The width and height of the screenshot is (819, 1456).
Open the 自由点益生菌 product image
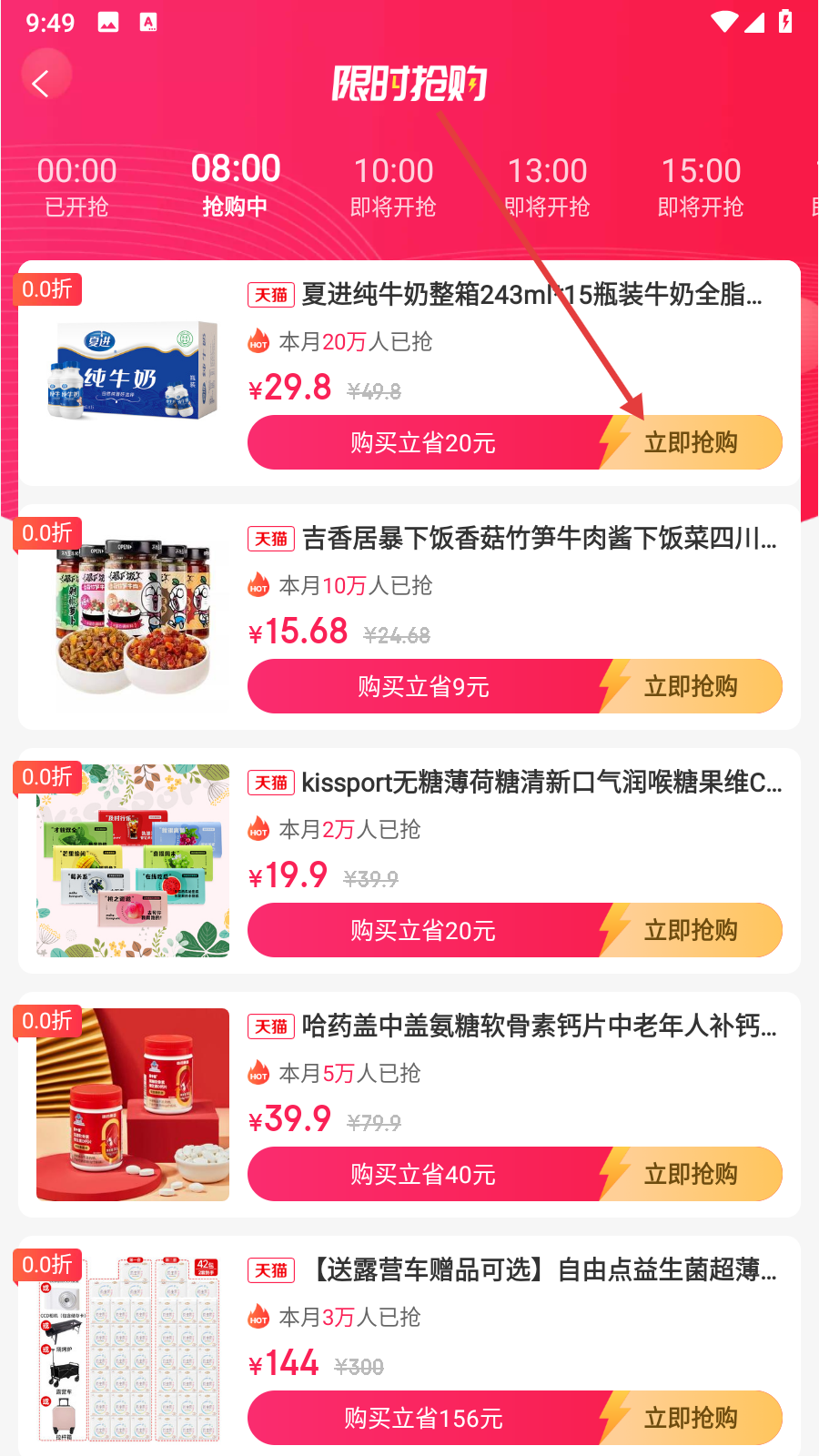coord(133,1349)
